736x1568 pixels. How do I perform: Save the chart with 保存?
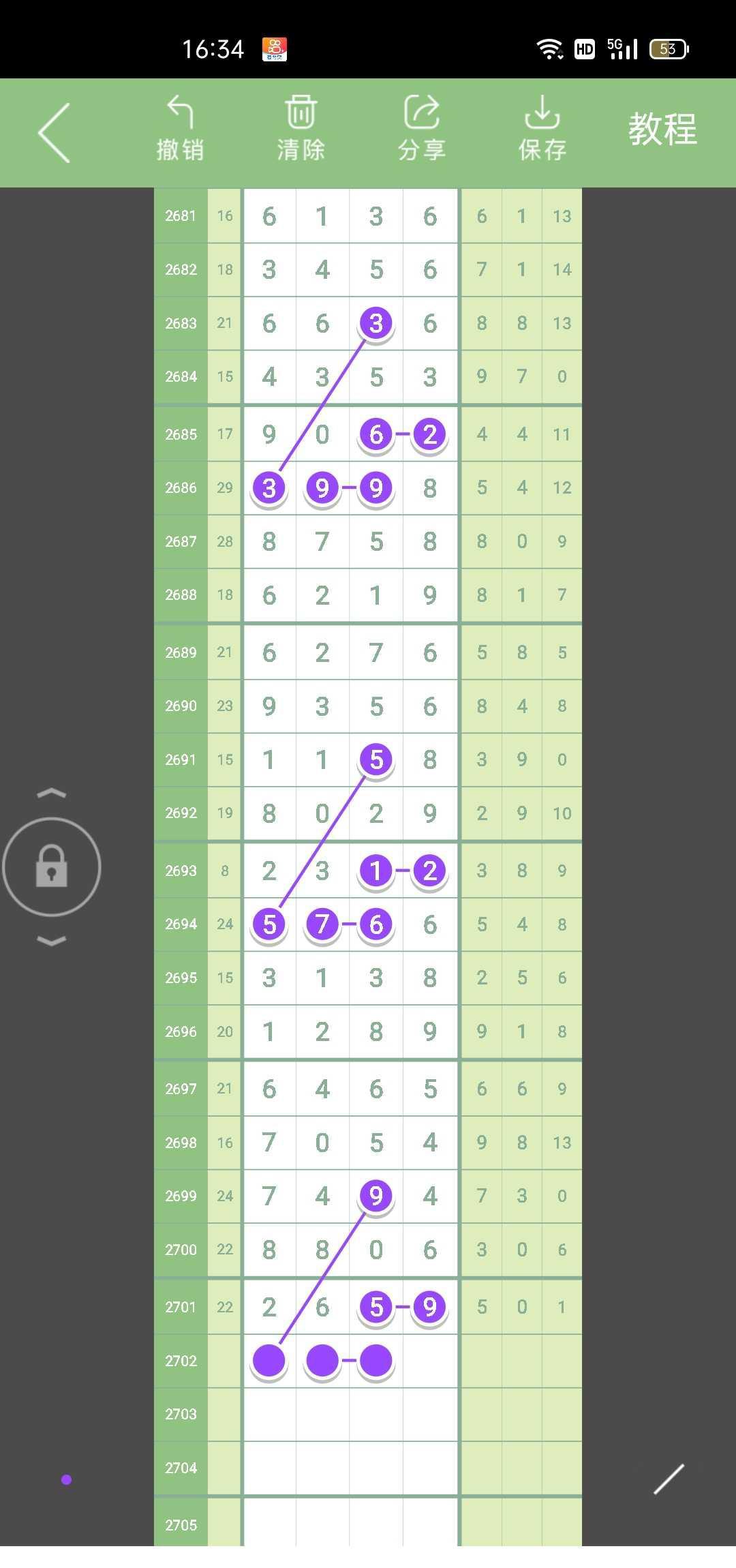(542, 130)
